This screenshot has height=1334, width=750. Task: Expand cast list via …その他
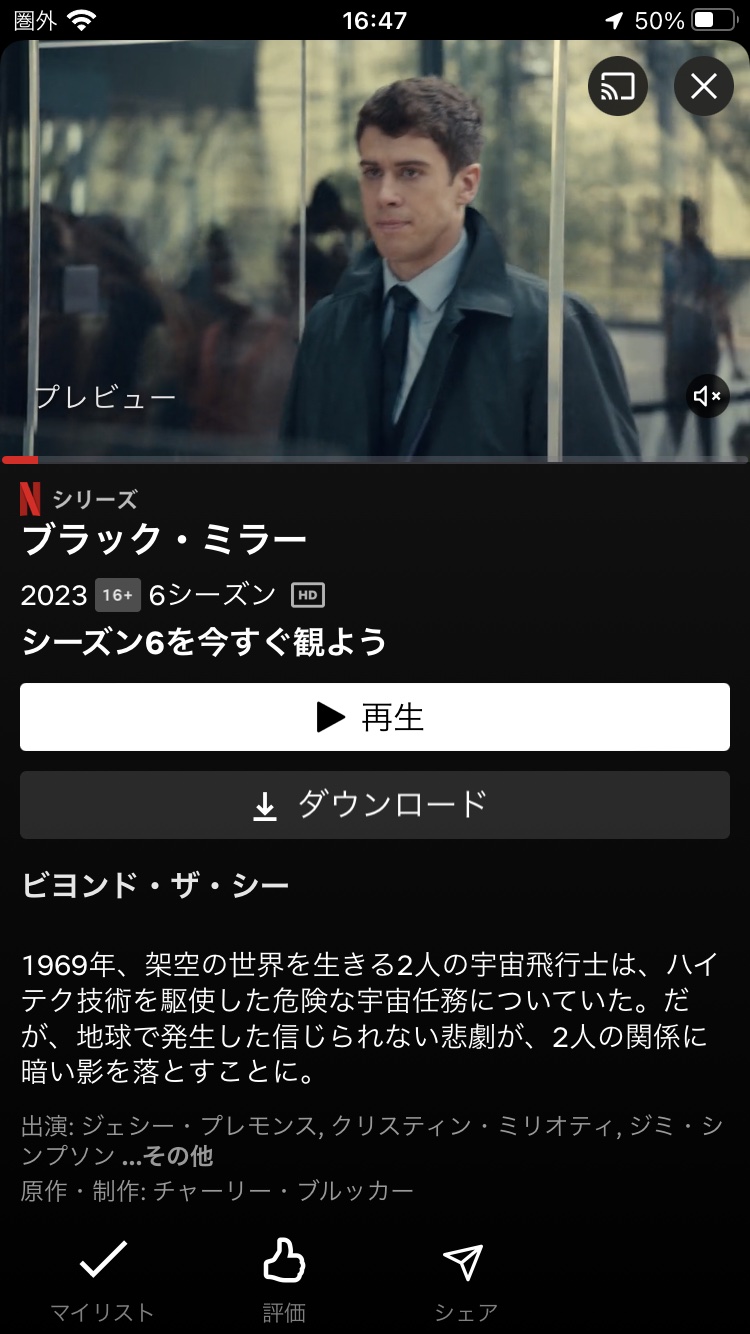pos(167,1157)
